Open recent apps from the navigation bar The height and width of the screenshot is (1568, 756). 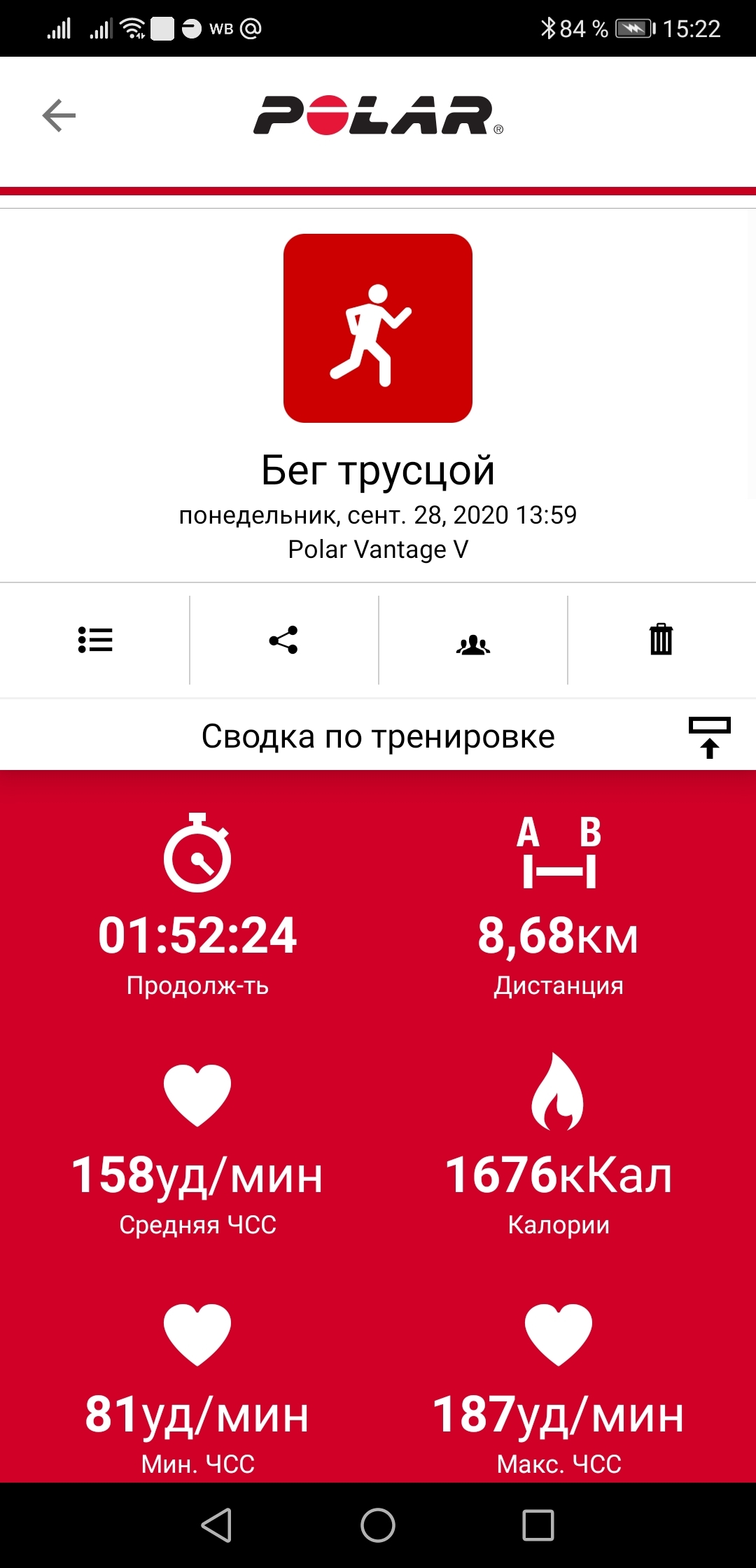coord(538,1525)
